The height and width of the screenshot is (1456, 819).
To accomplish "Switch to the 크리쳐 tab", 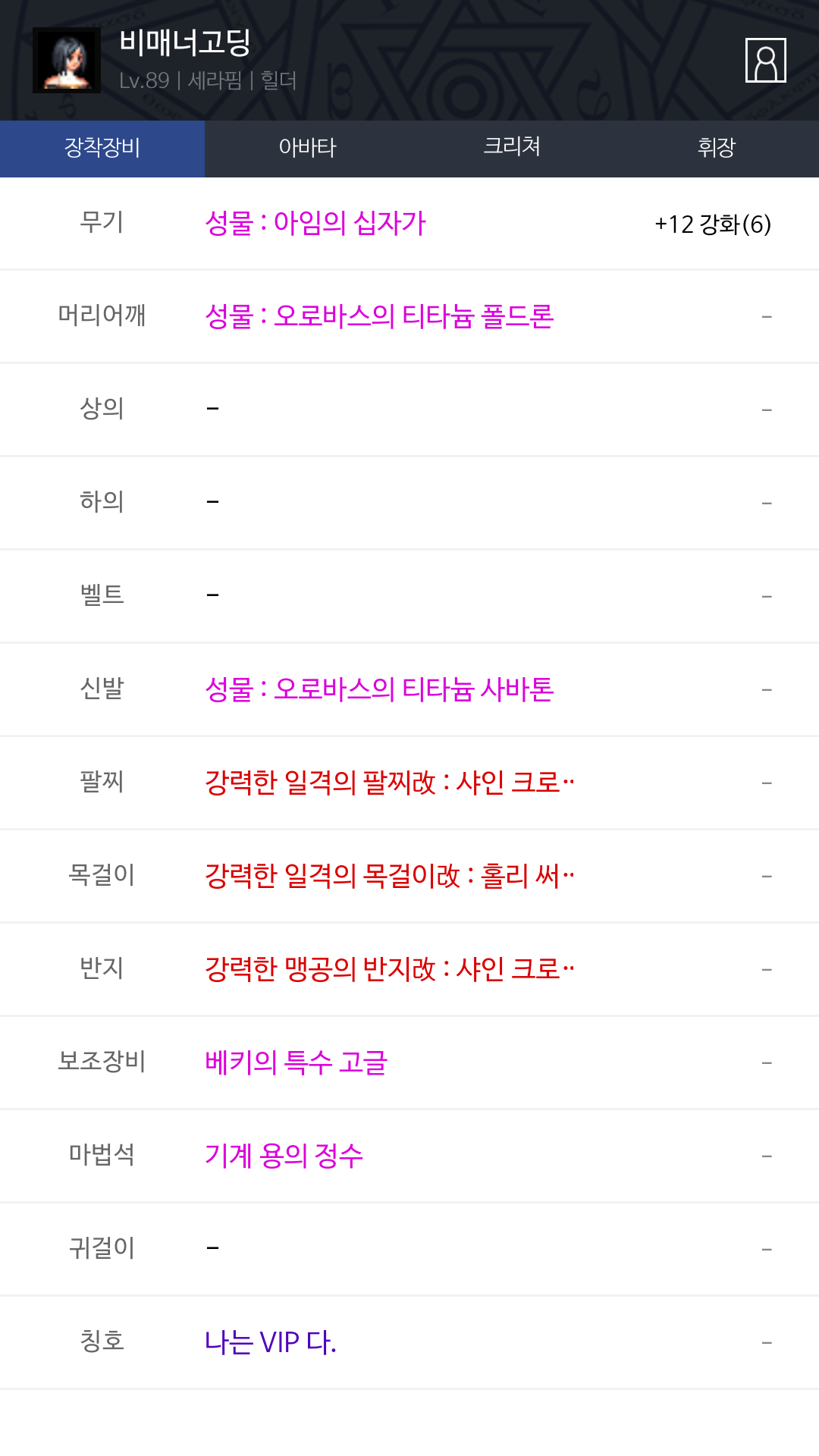I will (512, 148).
